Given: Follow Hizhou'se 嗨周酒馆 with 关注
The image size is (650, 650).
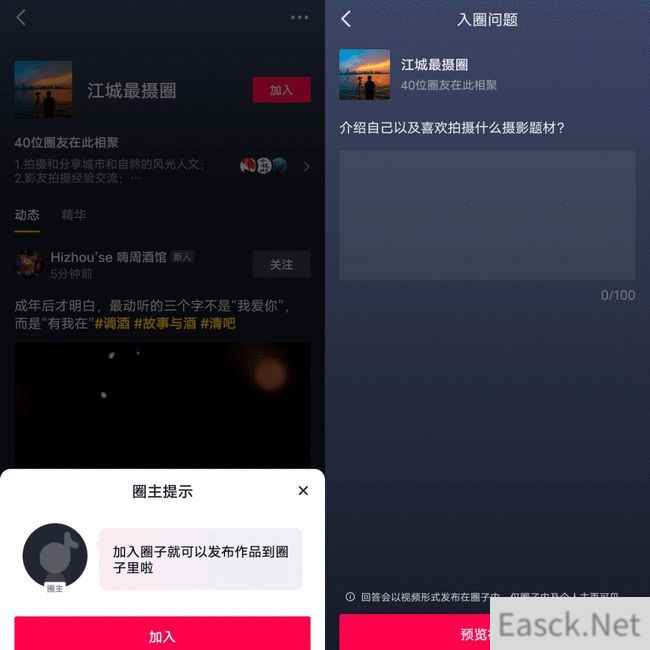Looking at the screenshot, I should tap(281, 265).
